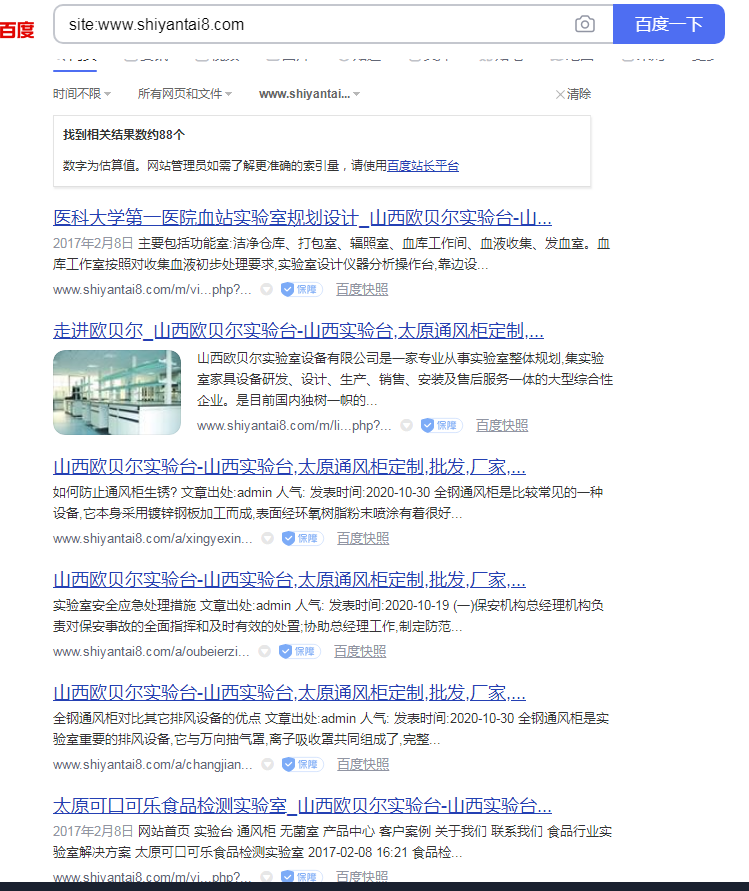The image size is (749, 891).
Task: Expand the www.shiyantai... site filter
Action: click(x=309, y=94)
